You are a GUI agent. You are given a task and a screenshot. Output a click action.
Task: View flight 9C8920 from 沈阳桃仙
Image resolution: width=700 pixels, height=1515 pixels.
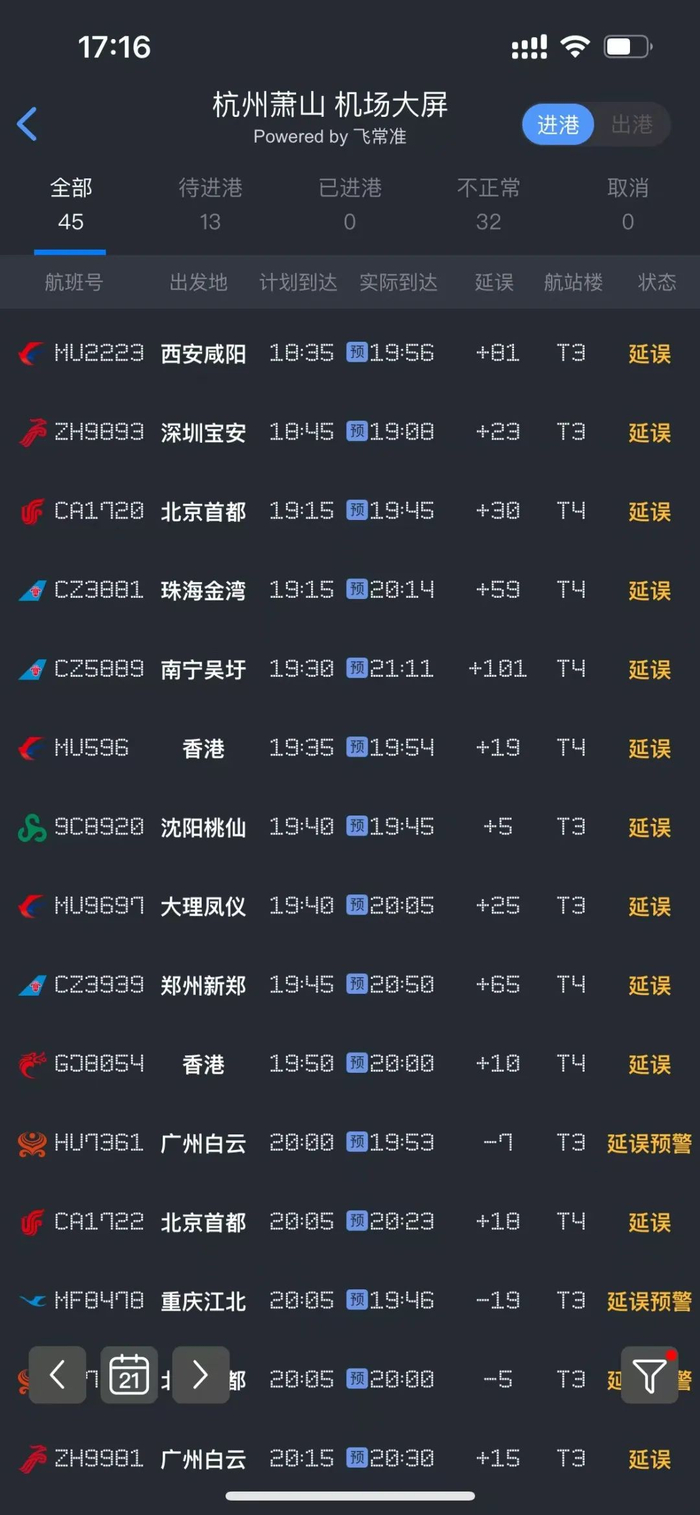pos(350,827)
